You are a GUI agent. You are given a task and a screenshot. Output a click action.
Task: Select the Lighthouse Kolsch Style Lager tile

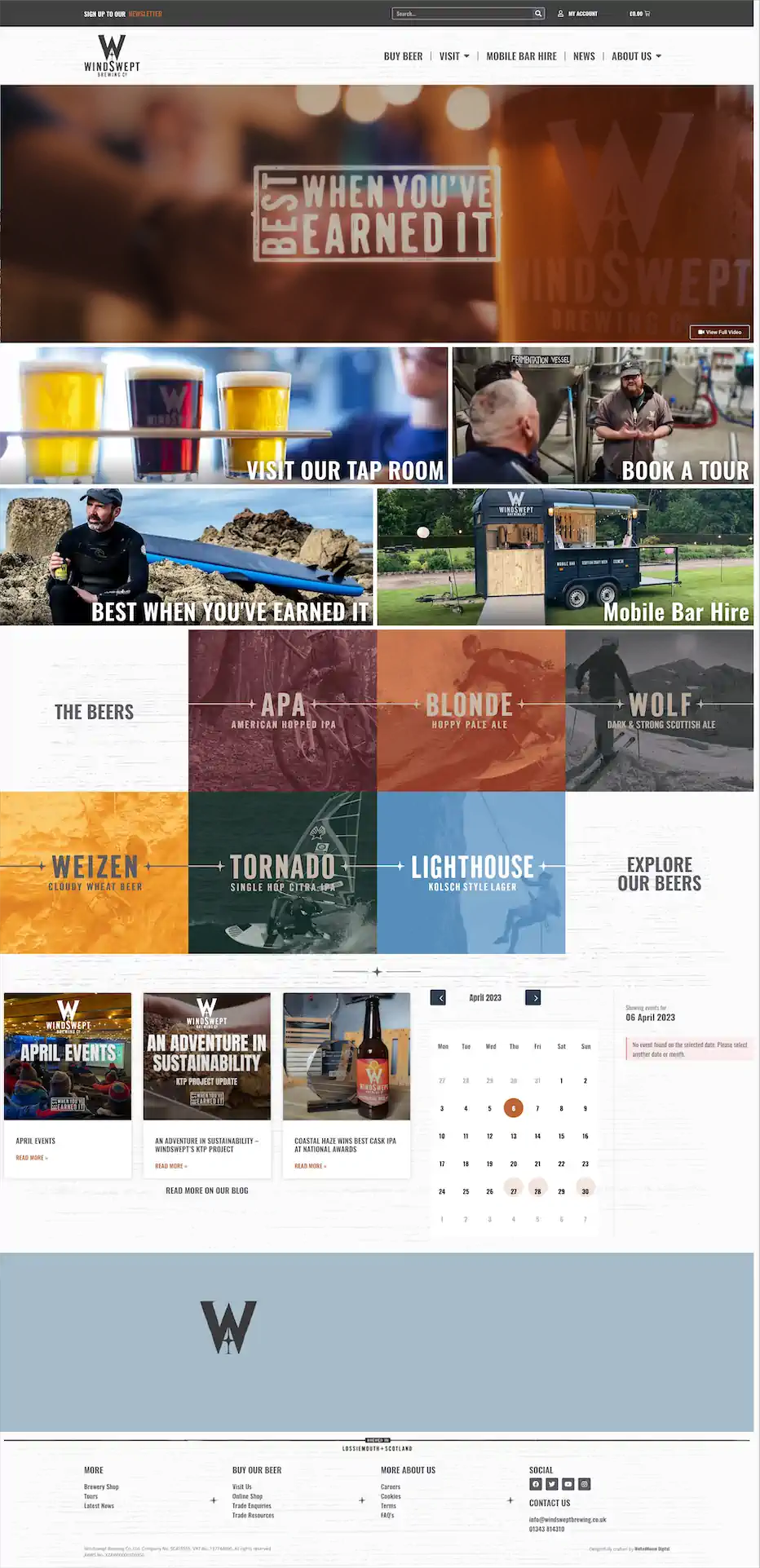(x=471, y=872)
